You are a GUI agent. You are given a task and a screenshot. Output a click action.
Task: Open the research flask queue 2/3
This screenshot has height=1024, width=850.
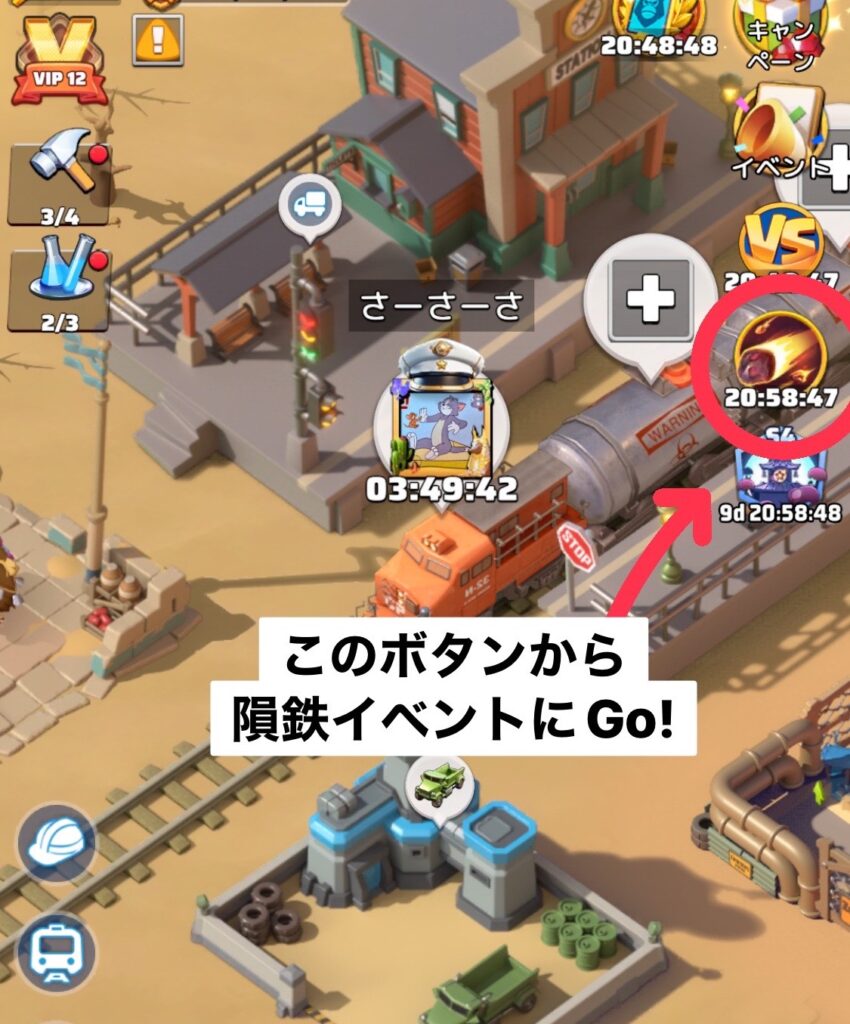(59, 287)
